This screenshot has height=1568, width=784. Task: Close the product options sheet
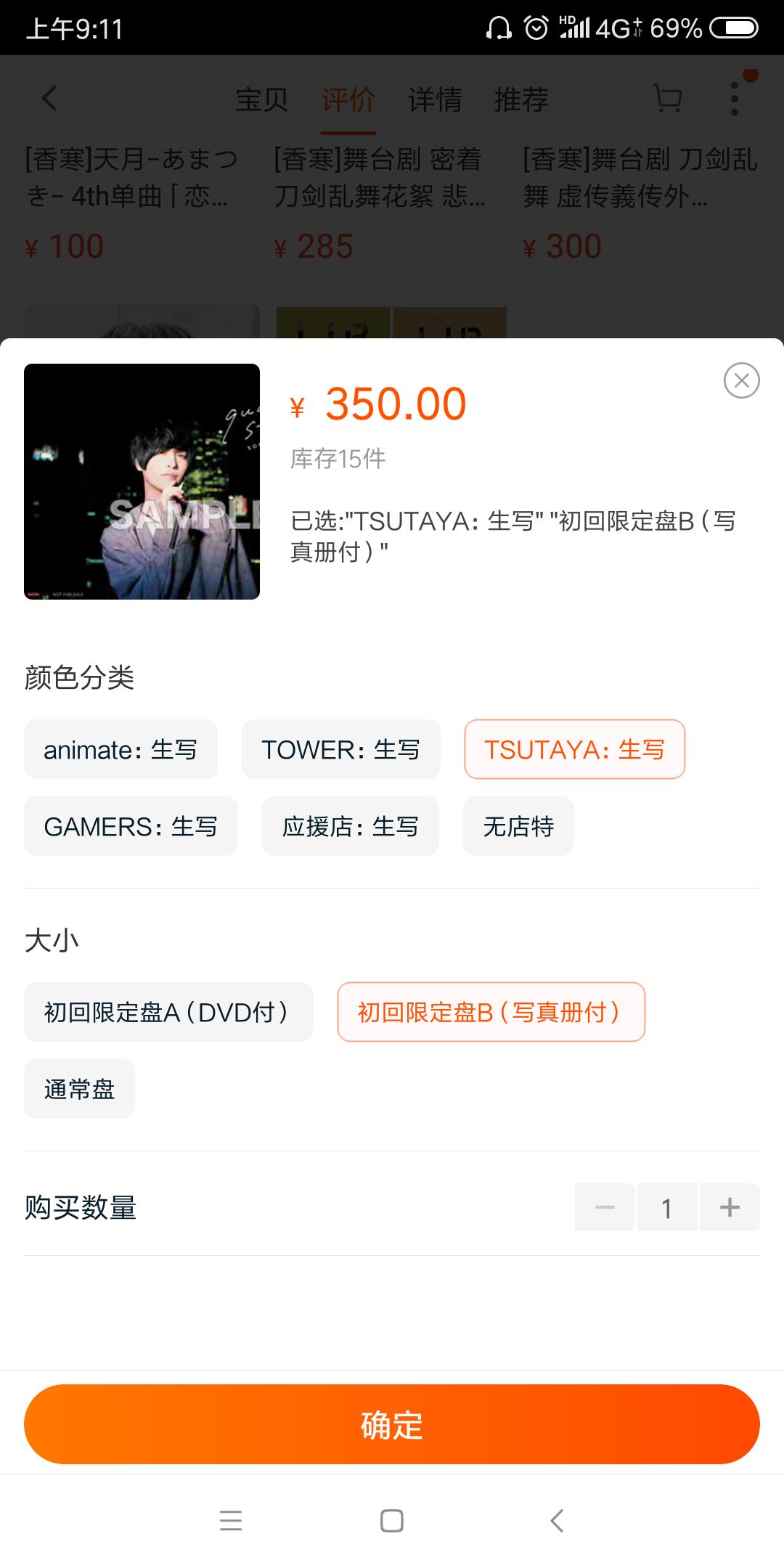pyautogui.click(x=741, y=380)
